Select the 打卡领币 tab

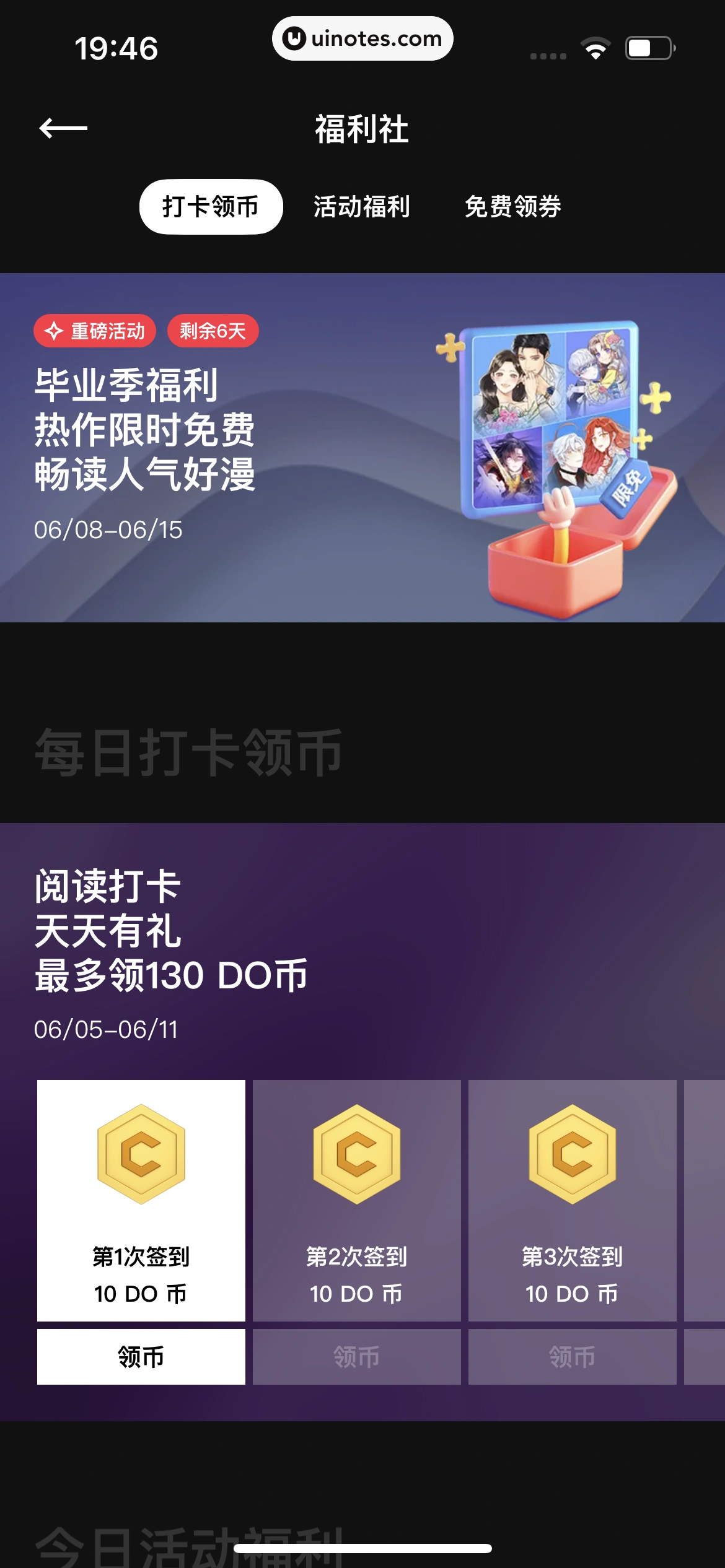click(210, 206)
